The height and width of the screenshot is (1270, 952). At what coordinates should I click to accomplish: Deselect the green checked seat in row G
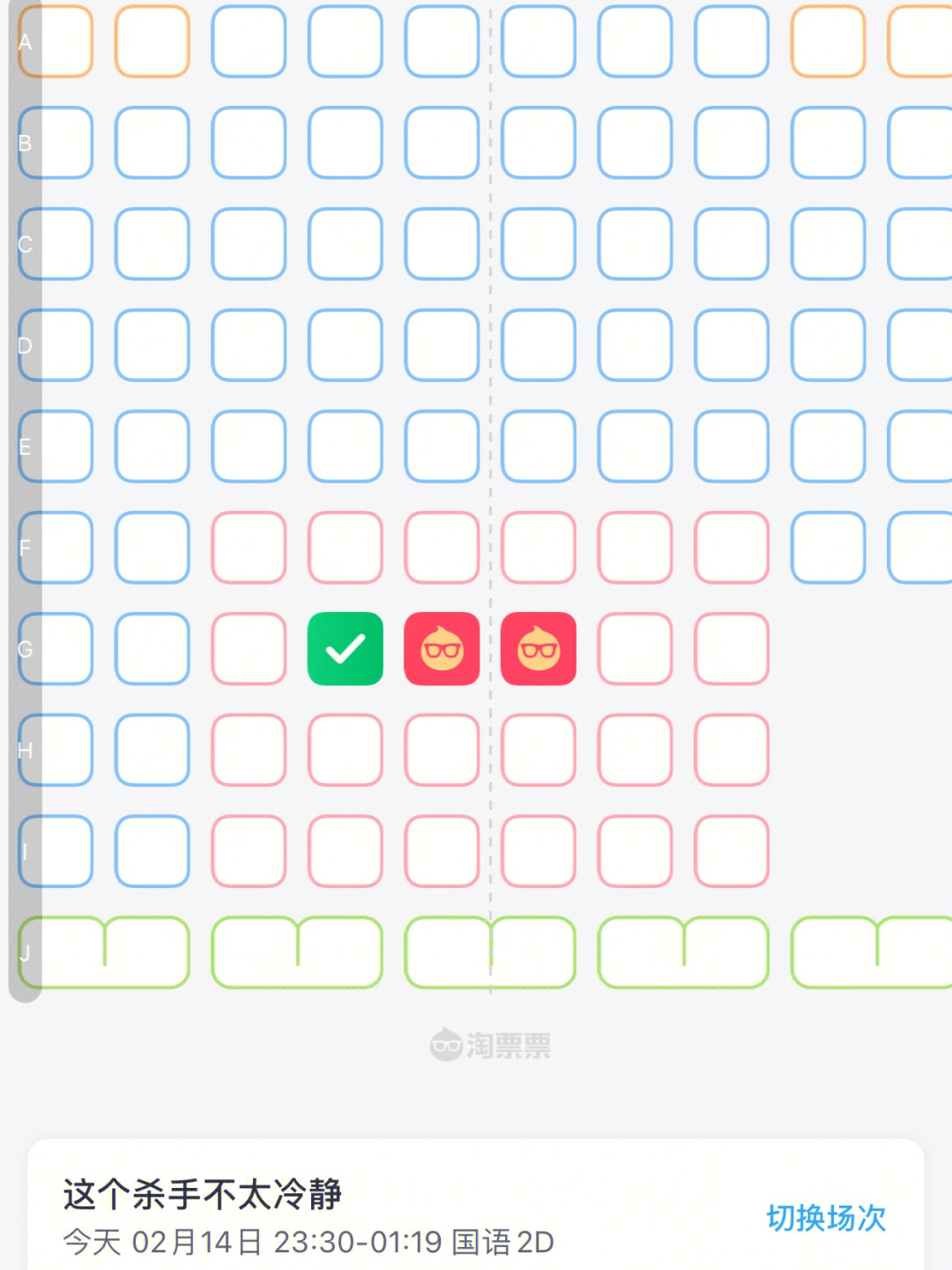pos(345,649)
